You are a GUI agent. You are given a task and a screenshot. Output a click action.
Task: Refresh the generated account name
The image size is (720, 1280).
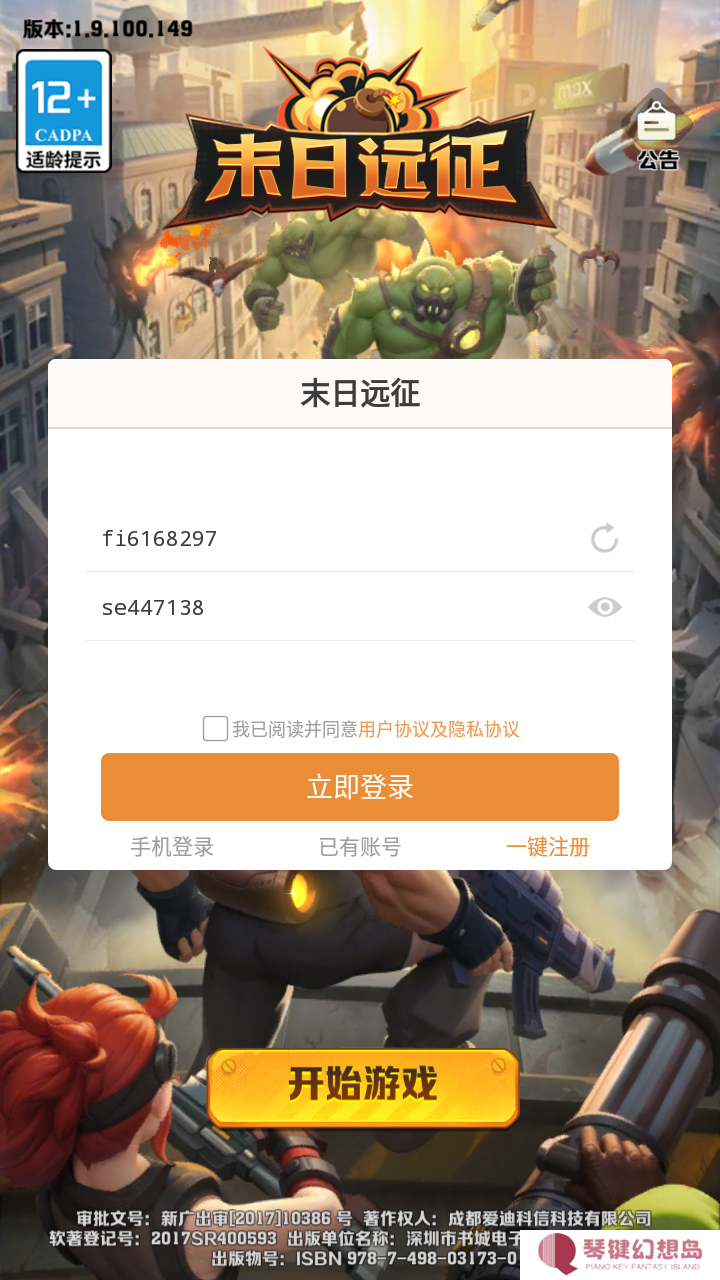(604, 539)
